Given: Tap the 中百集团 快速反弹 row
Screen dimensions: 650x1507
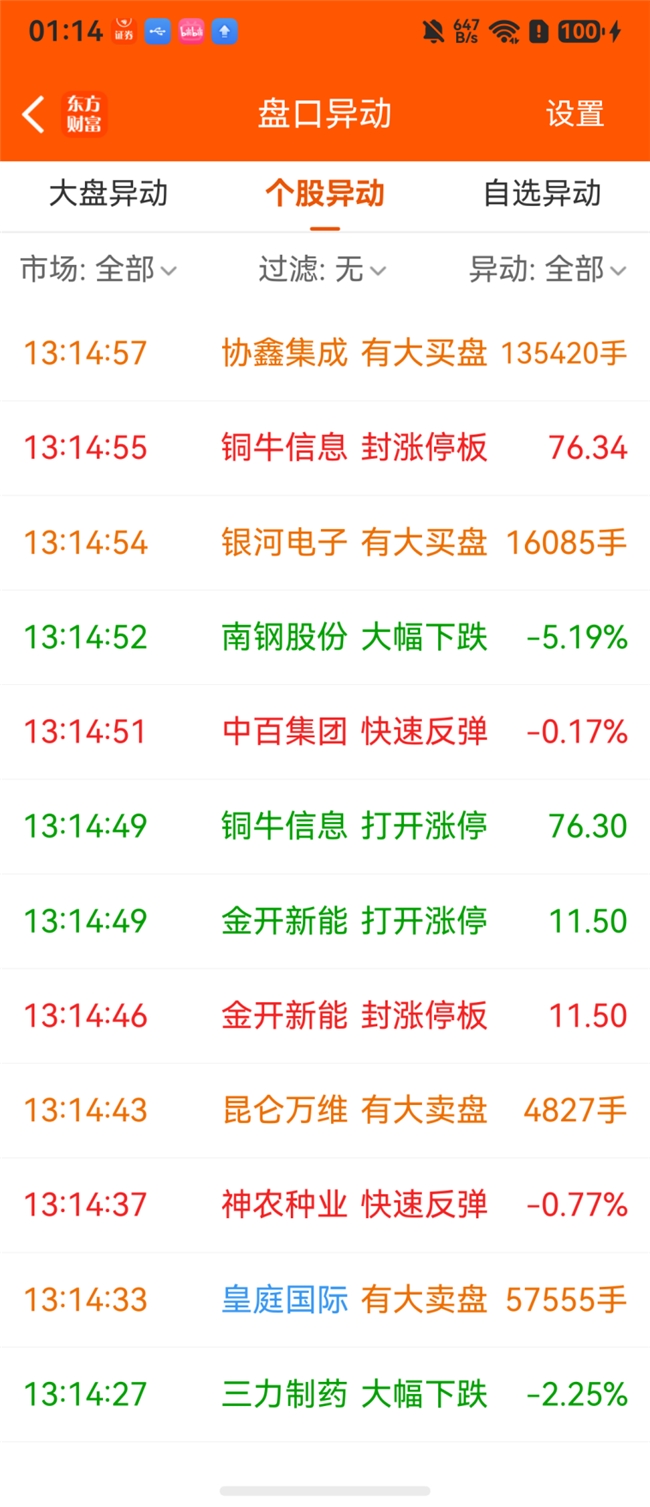Looking at the screenshot, I should click(325, 731).
